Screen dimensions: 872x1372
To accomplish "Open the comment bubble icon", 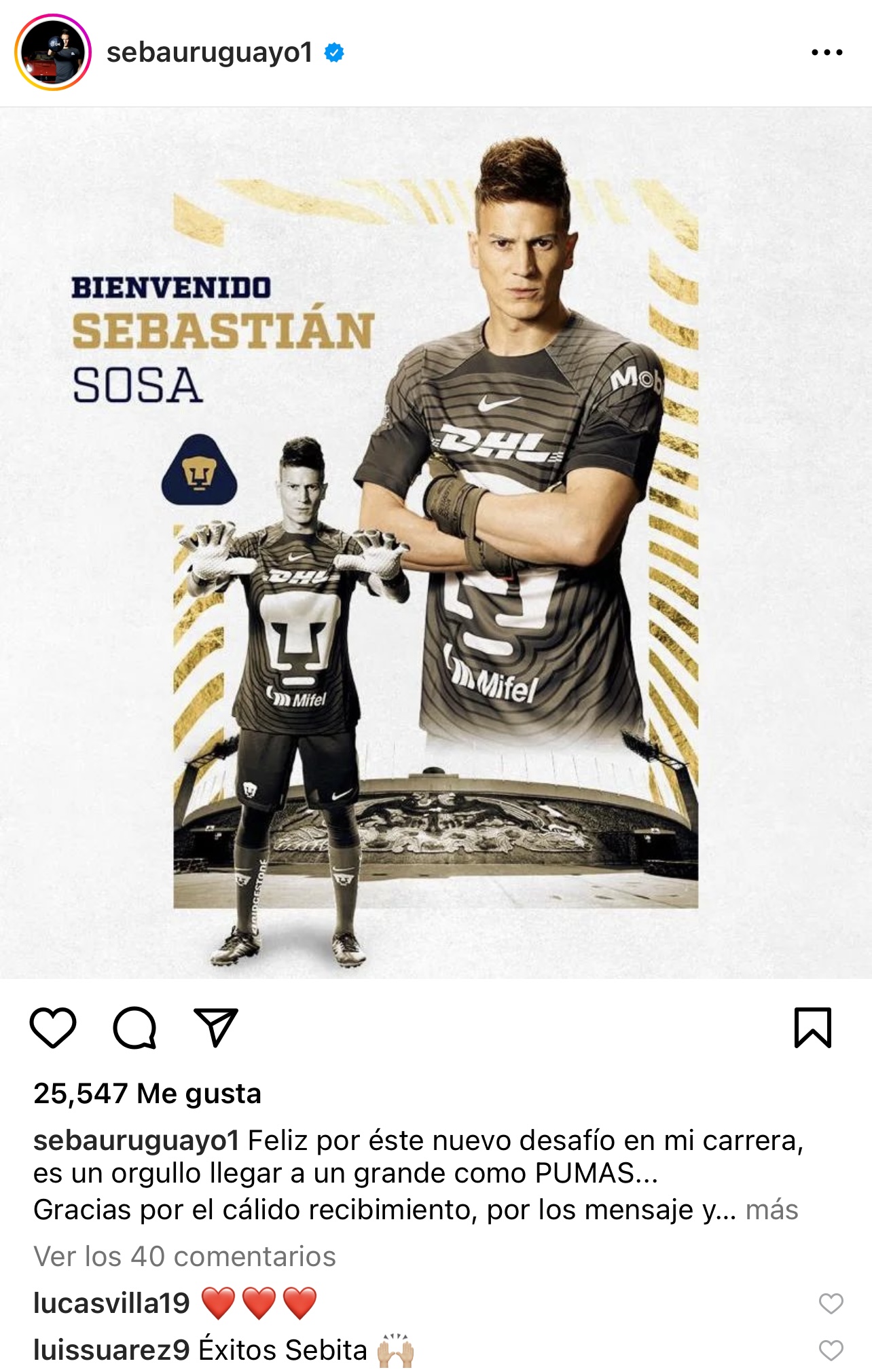I will pos(134,1027).
